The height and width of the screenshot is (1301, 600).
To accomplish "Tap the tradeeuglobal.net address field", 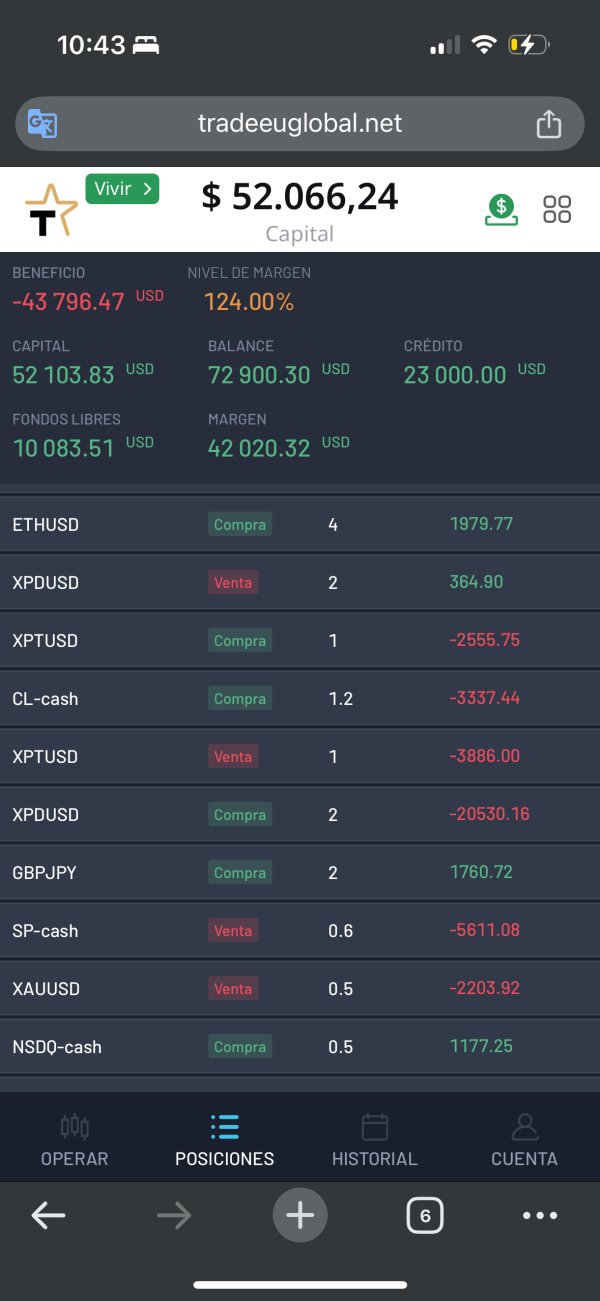I will click(300, 124).
